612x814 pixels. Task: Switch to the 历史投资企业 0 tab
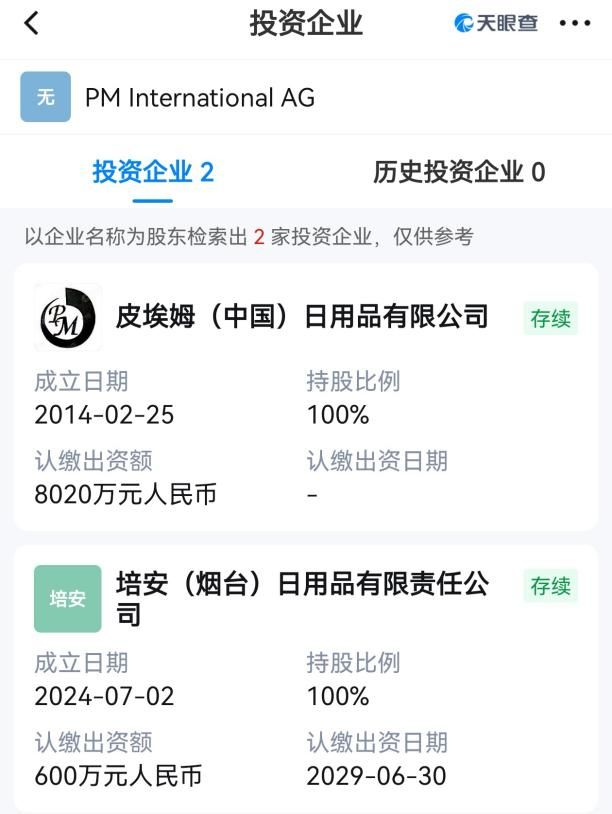click(458, 172)
